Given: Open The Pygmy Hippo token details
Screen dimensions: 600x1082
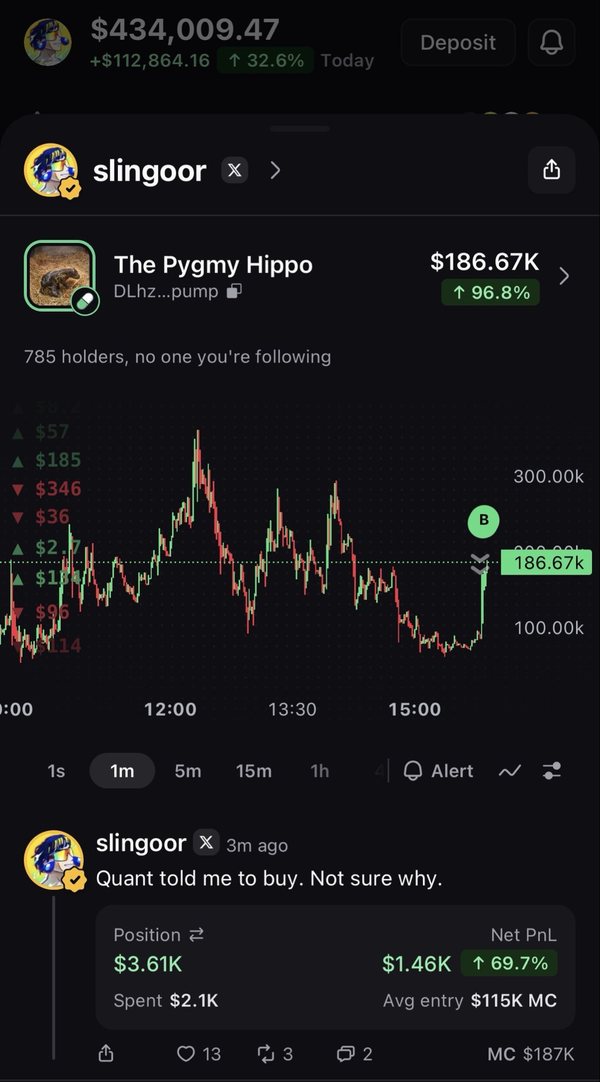Looking at the screenshot, I should click(x=564, y=277).
